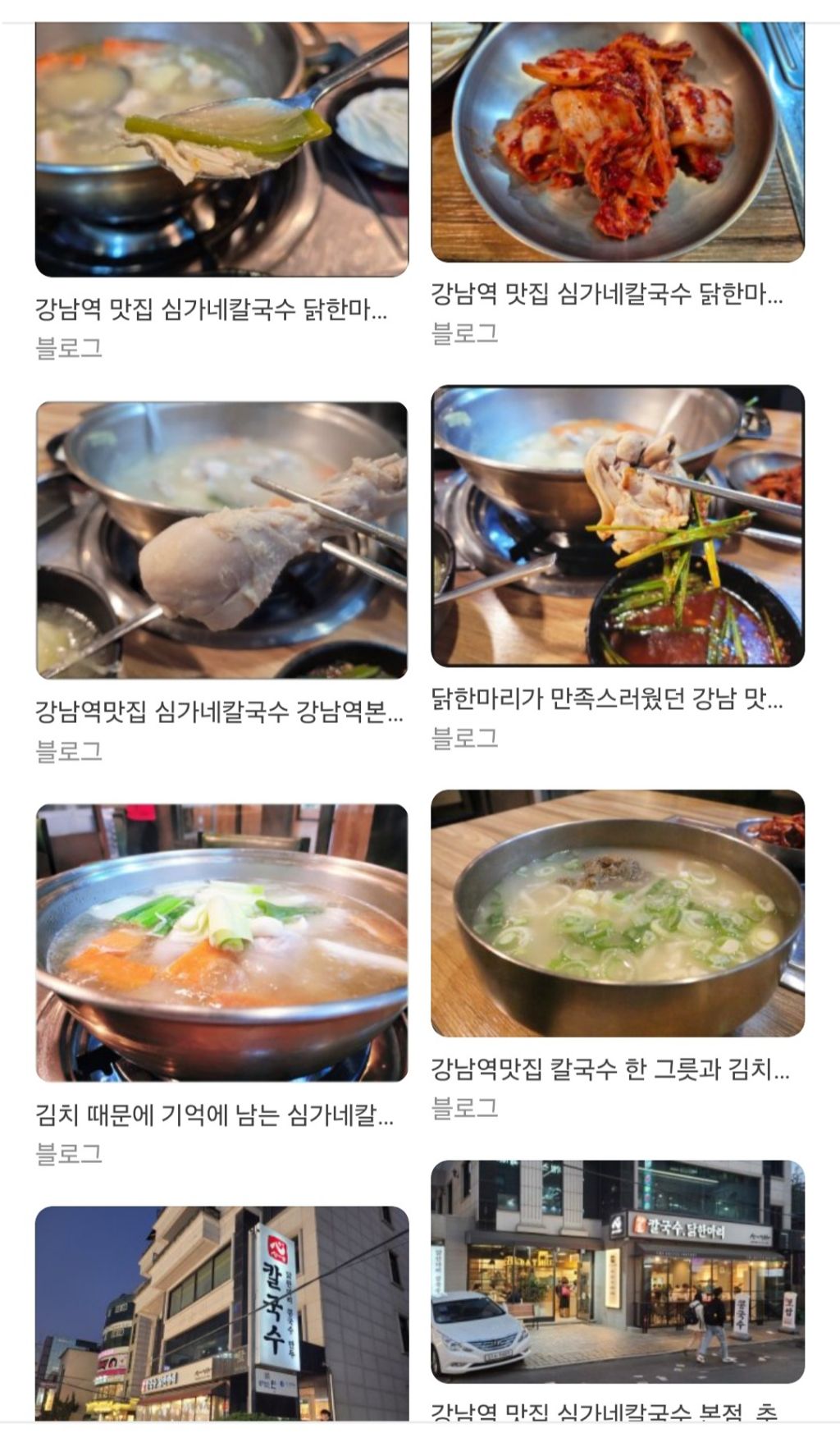Open the night photo of the 칼국수 signboard
The width and height of the screenshot is (840, 1447).
coord(221,1312)
